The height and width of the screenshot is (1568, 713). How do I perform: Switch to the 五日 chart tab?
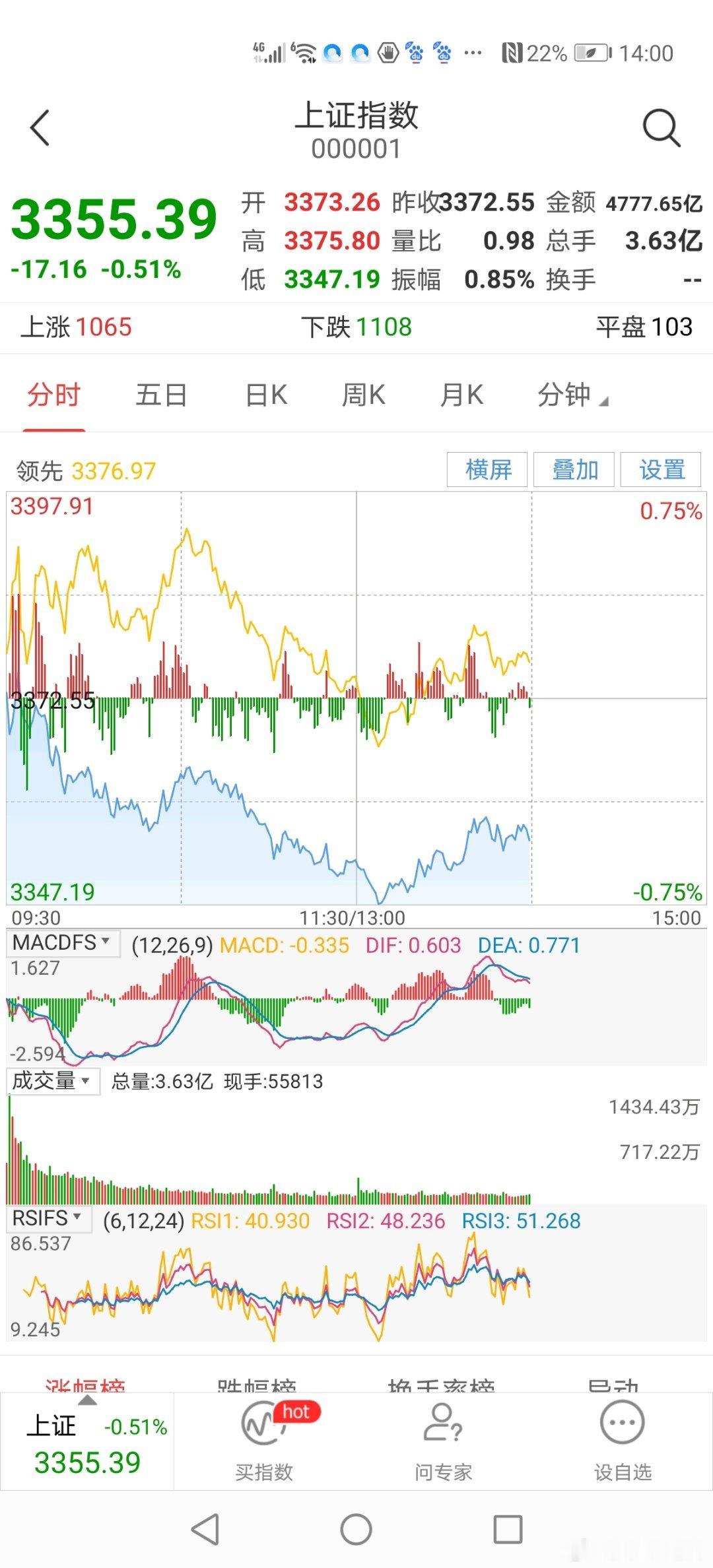click(161, 395)
